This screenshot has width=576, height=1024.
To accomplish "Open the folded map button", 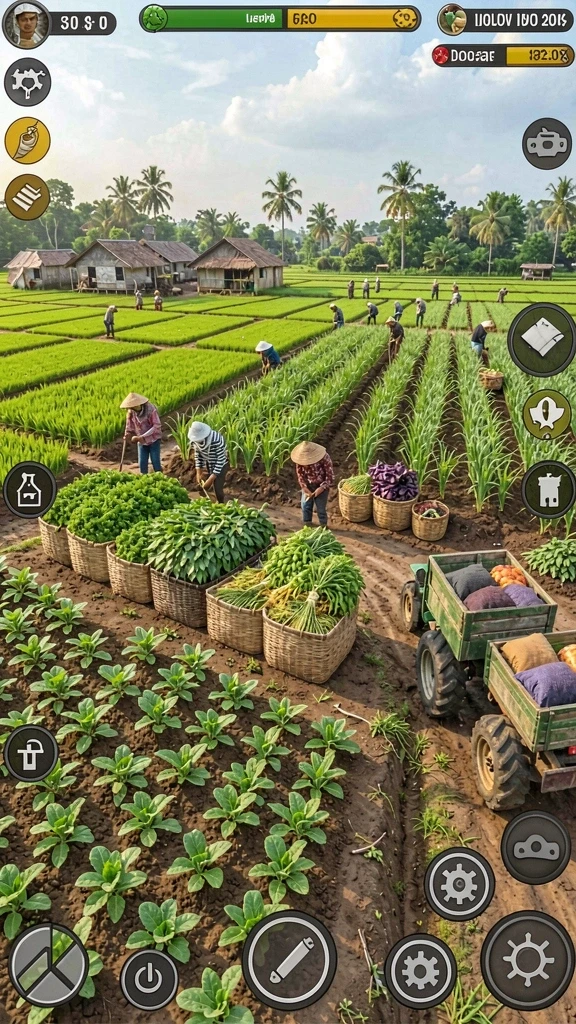I will (x=541, y=340).
